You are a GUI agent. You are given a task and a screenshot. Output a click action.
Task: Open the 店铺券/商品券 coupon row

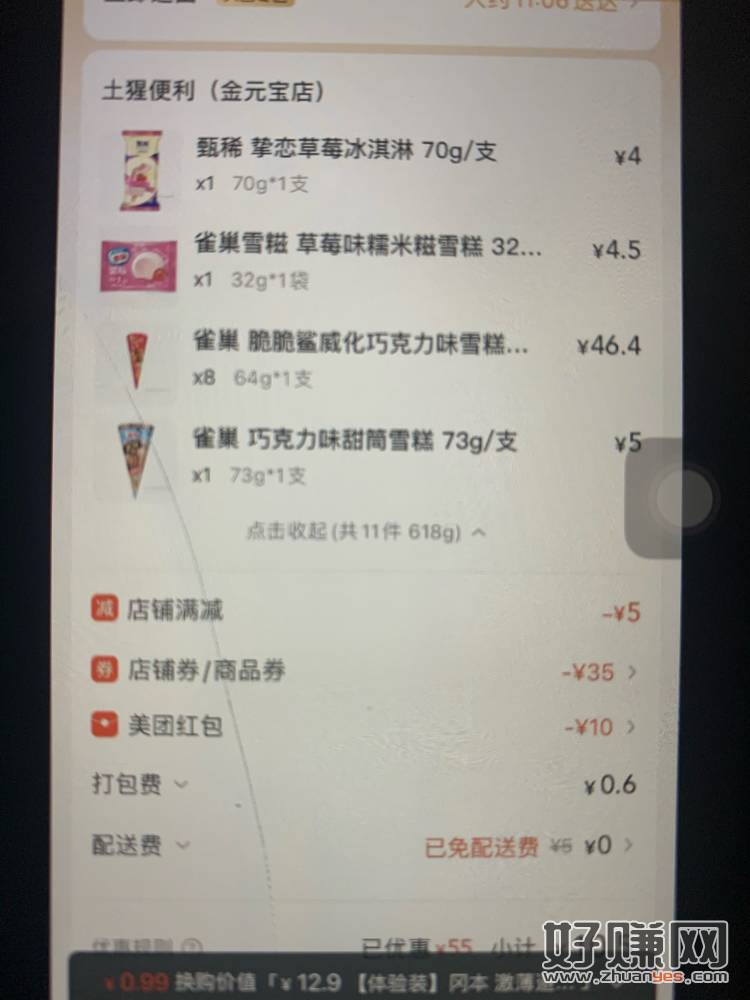pos(364,671)
